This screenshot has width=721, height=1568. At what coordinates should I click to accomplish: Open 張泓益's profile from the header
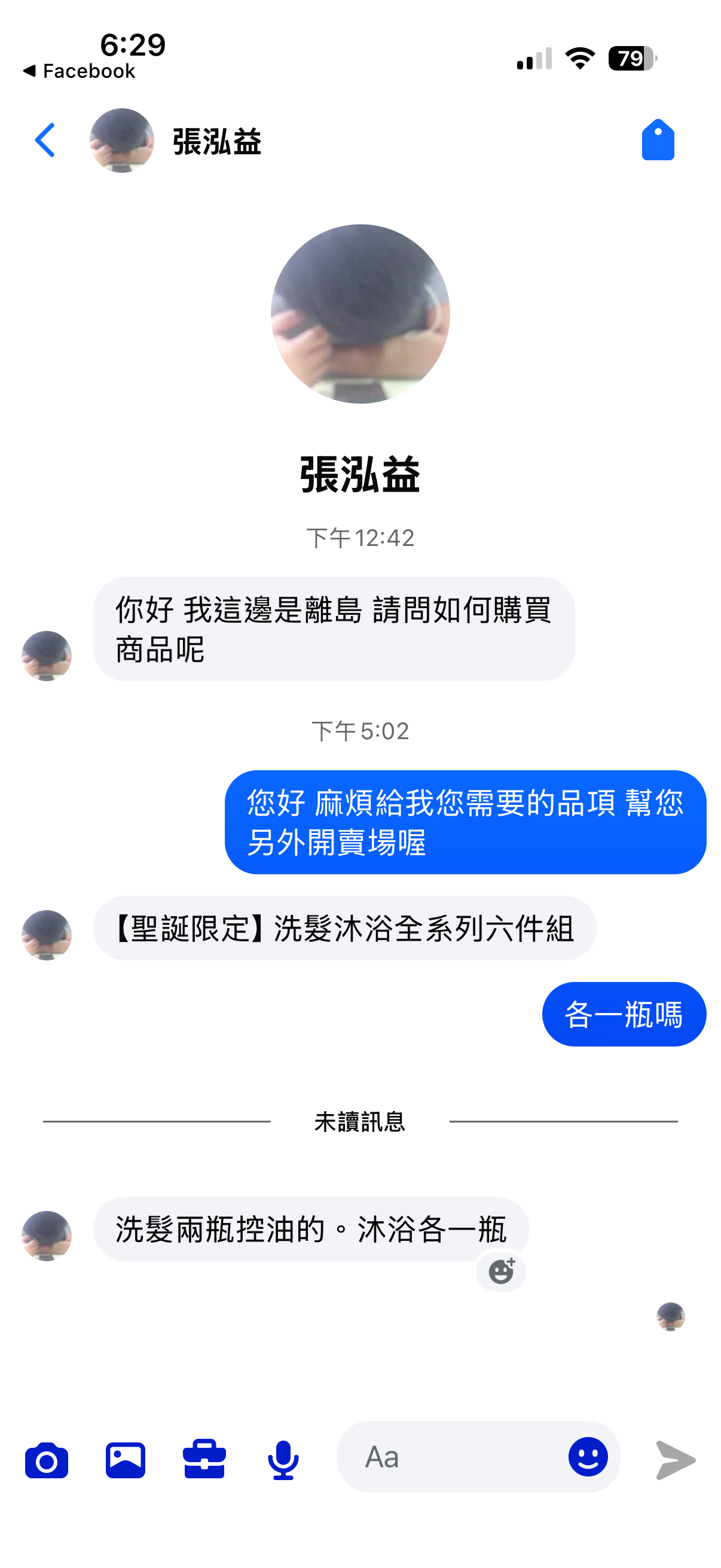216,141
